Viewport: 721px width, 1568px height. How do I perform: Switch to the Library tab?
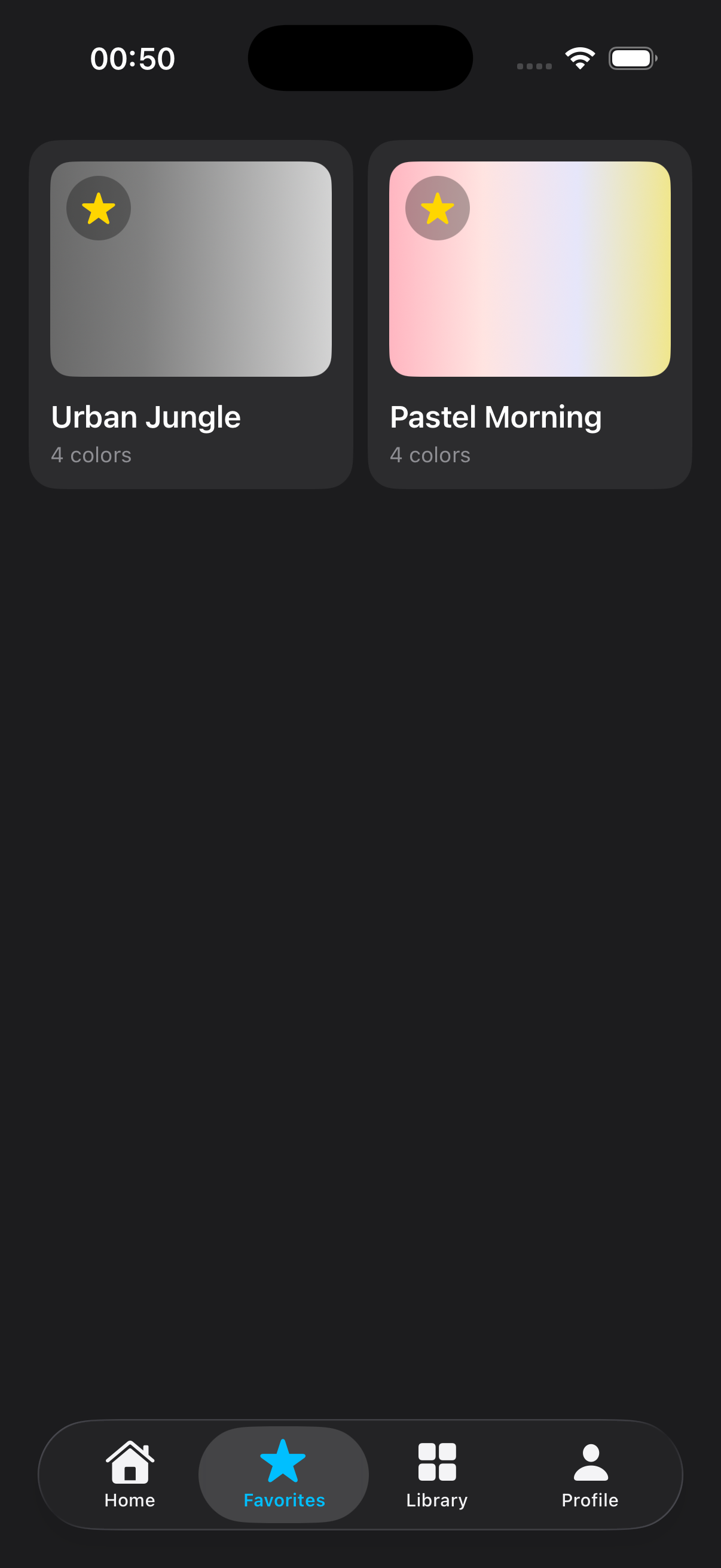click(436, 1479)
